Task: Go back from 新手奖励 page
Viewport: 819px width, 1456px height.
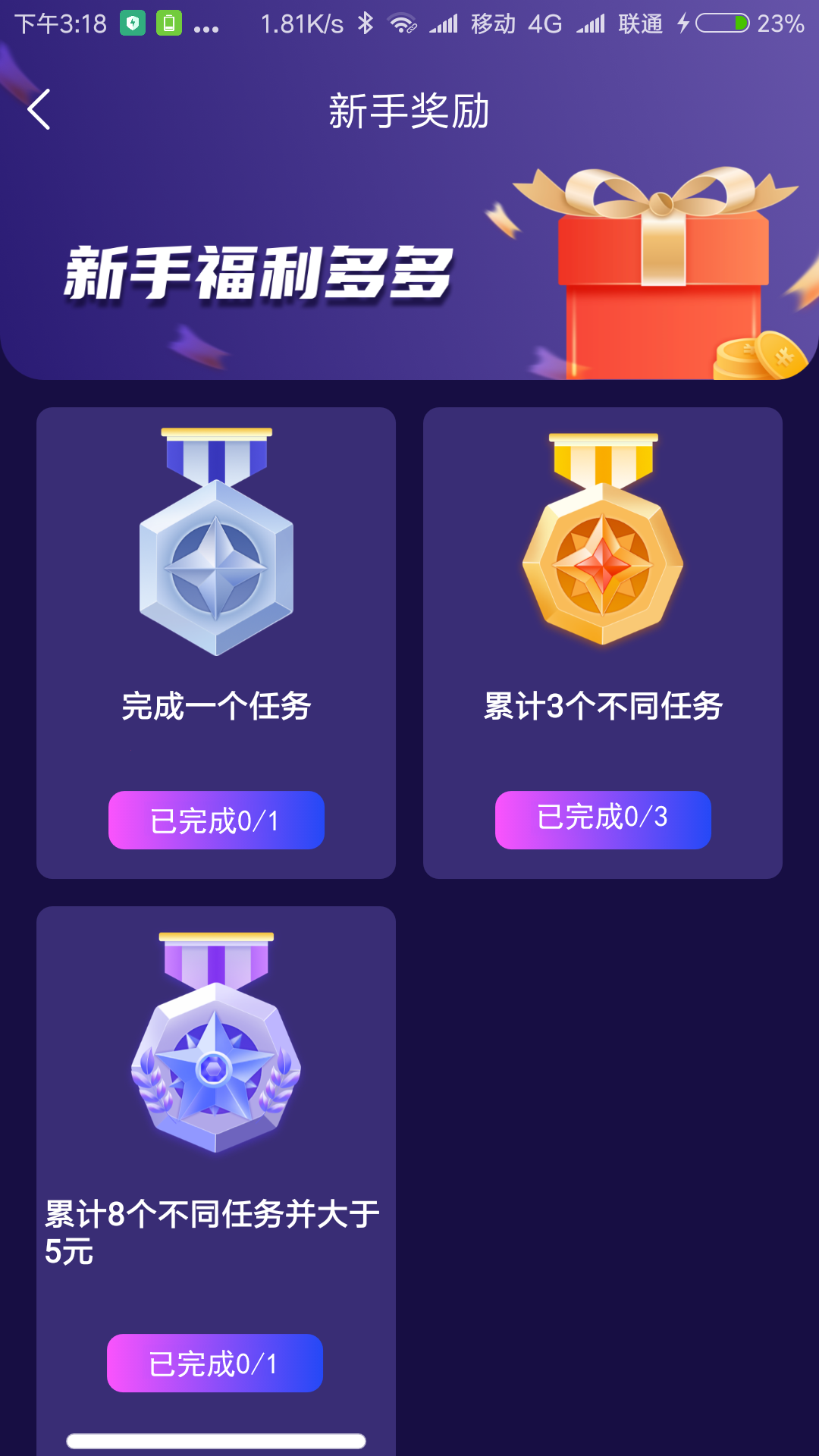Action: pos(39,110)
